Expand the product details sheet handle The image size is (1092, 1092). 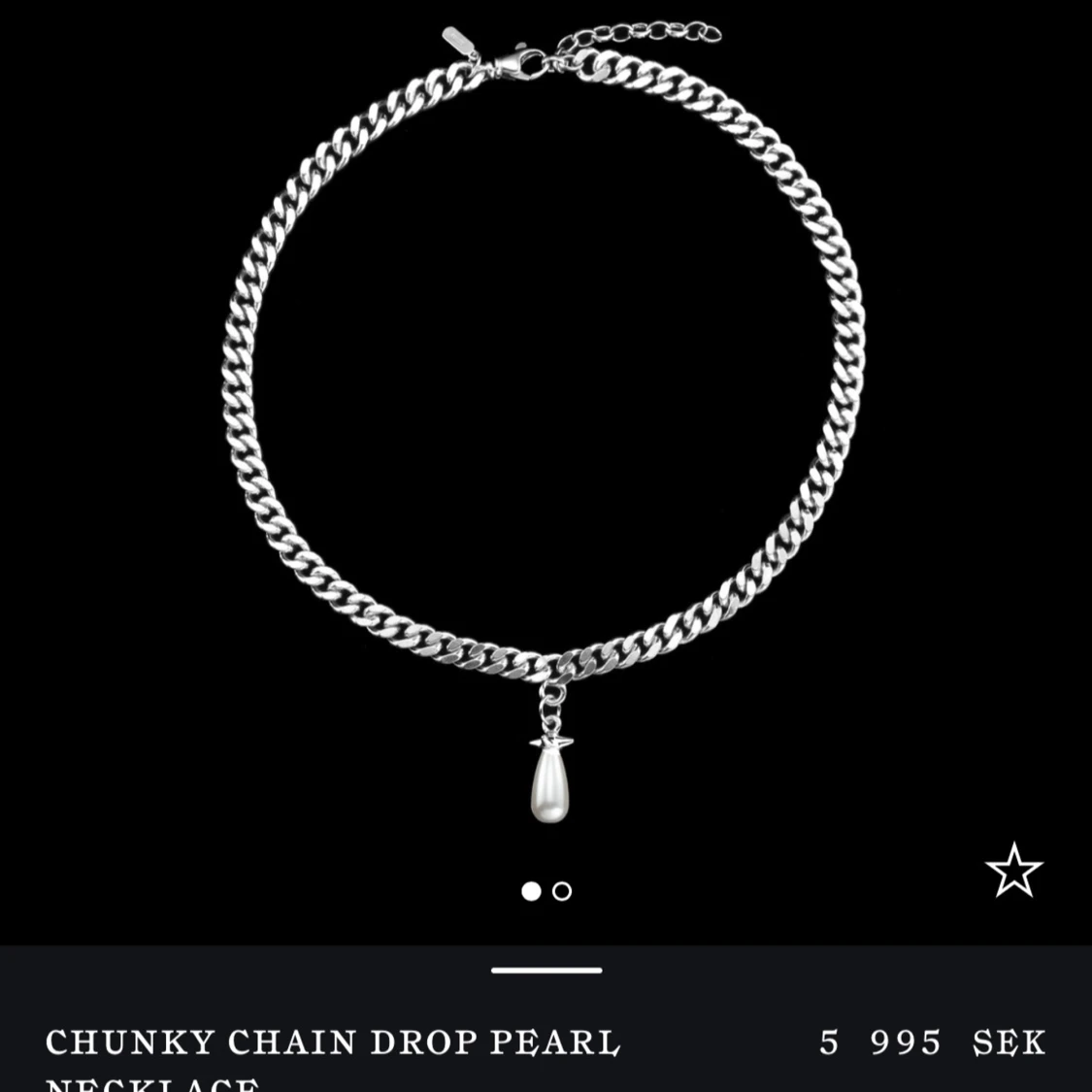click(546, 970)
